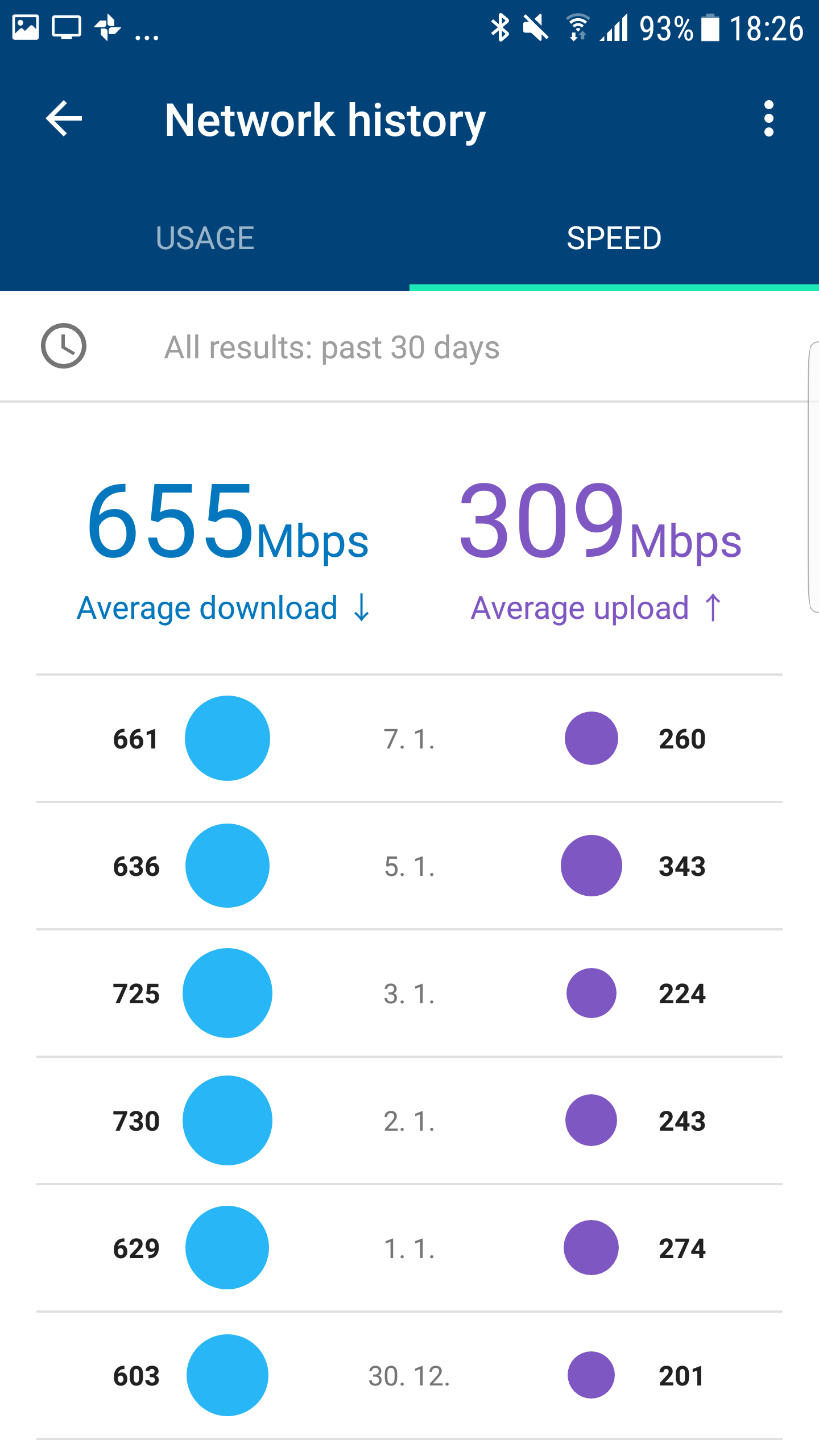819x1456 pixels.
Task: View the 2. 1. speed result
Action: tap(409, 1121)
